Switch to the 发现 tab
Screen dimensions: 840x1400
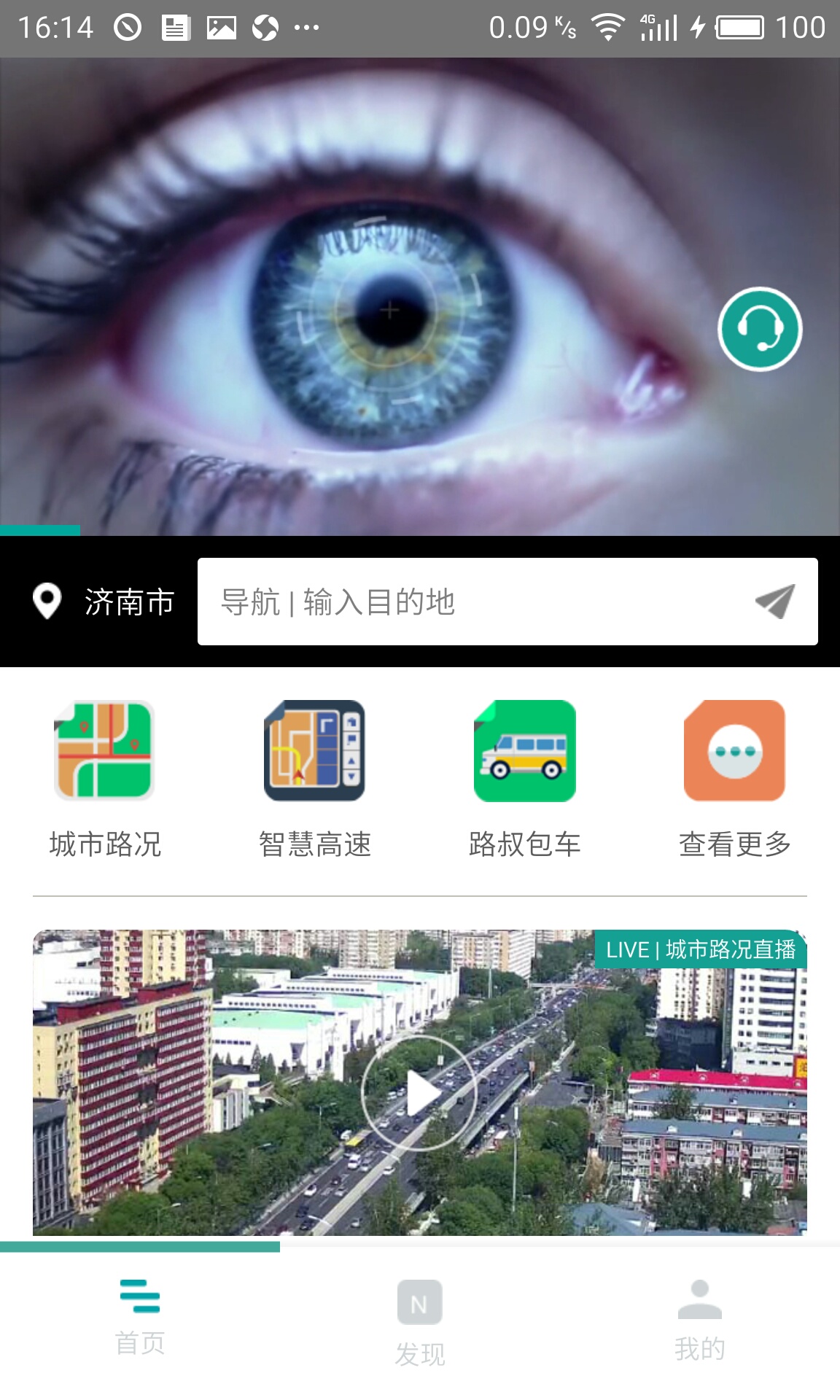coord(420,1321)
